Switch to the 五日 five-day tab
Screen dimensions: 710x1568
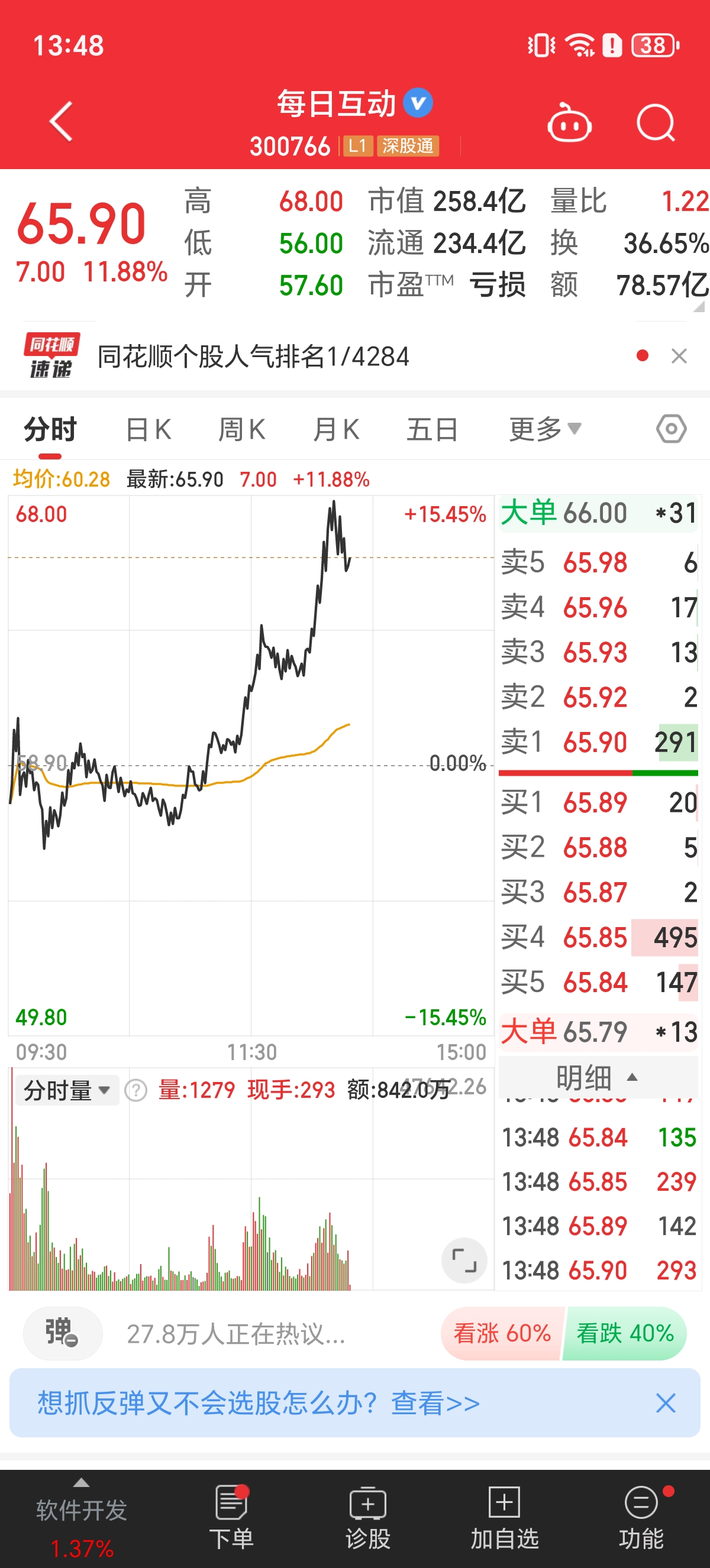tap(432, 428)
